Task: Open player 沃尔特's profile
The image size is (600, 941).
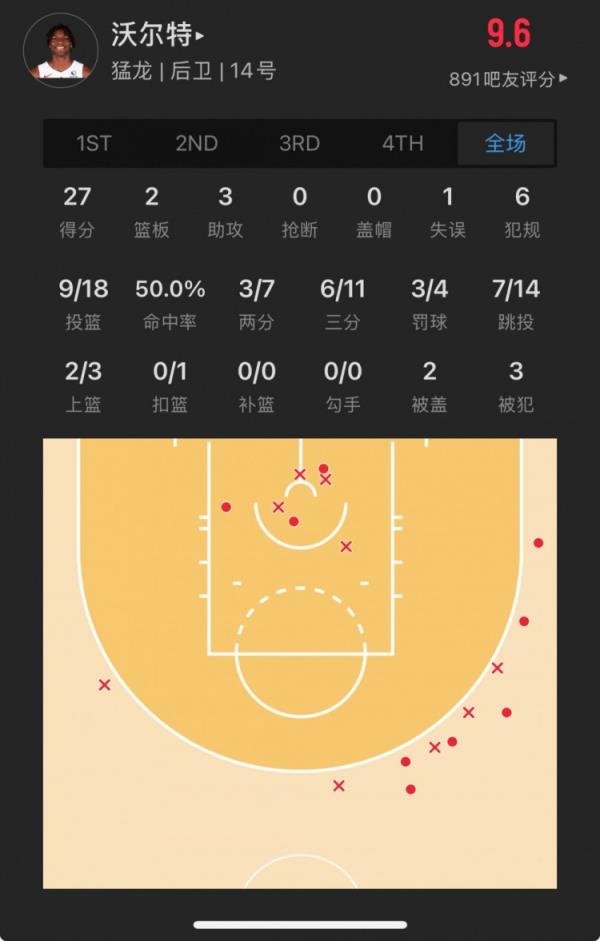Action: (x=158, y=34)
